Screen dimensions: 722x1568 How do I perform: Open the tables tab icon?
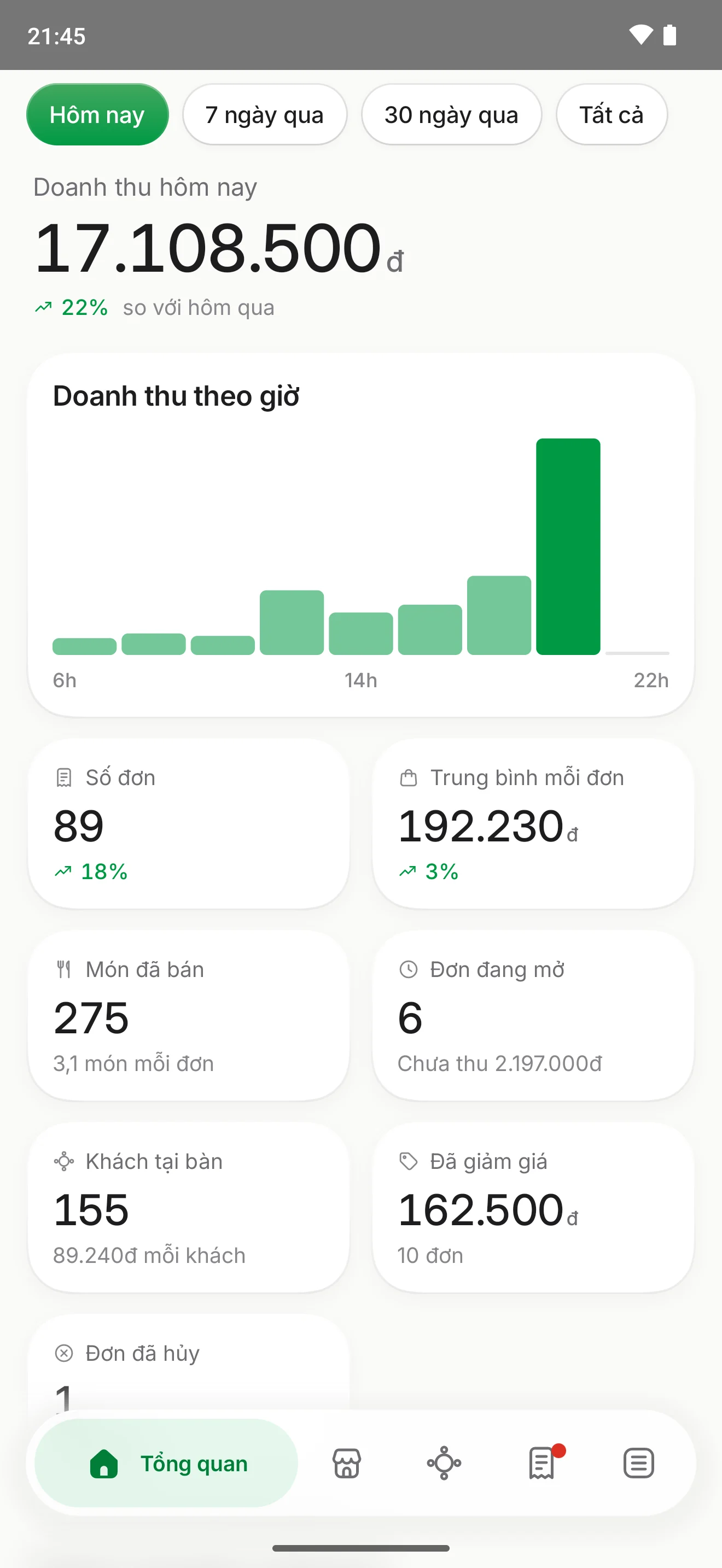pos(444,1462)
